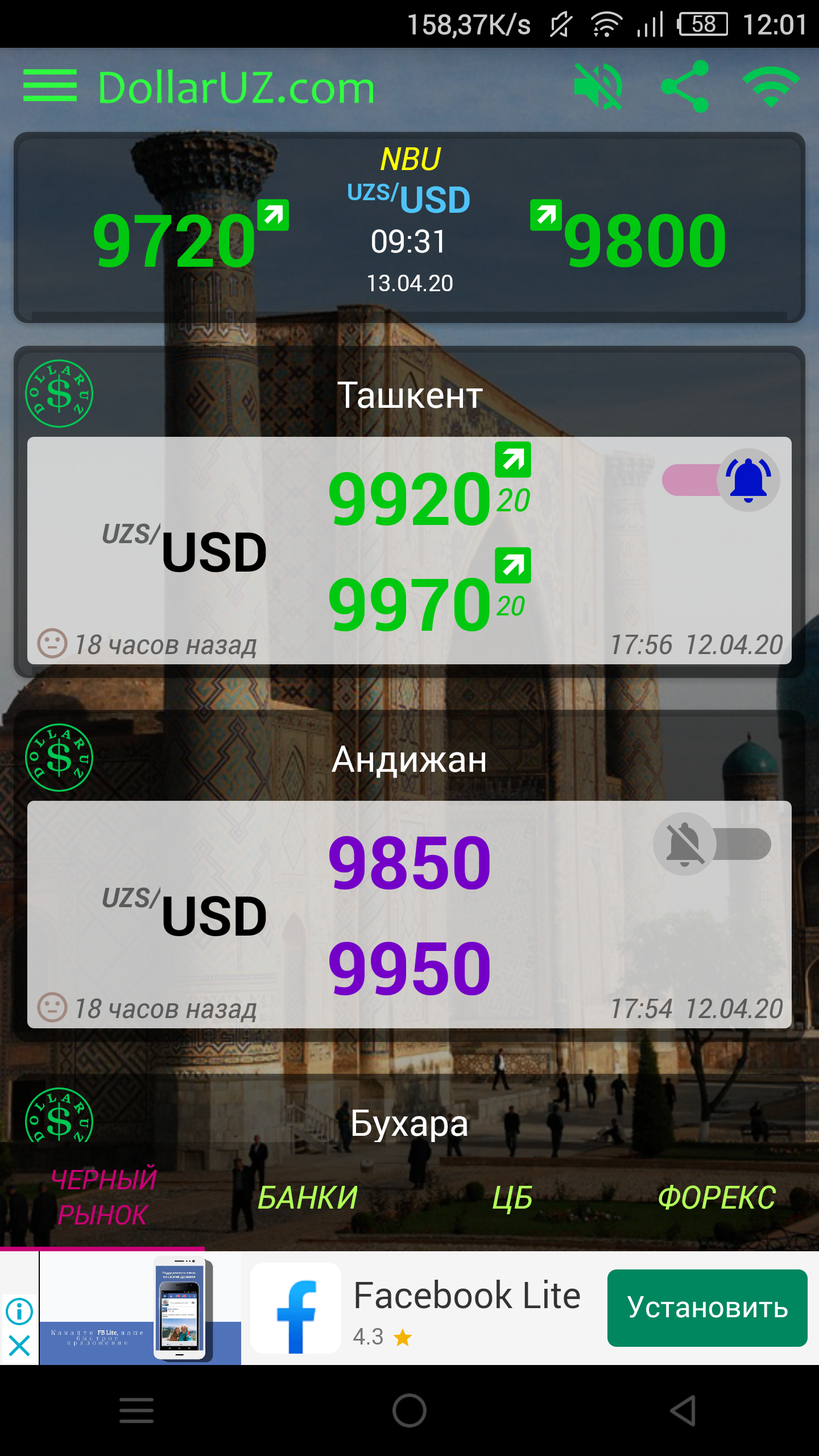The image size is (819, 1456).
Task: Go back with the system back button
Action: pyautogui.click(x=682, y=1410)
